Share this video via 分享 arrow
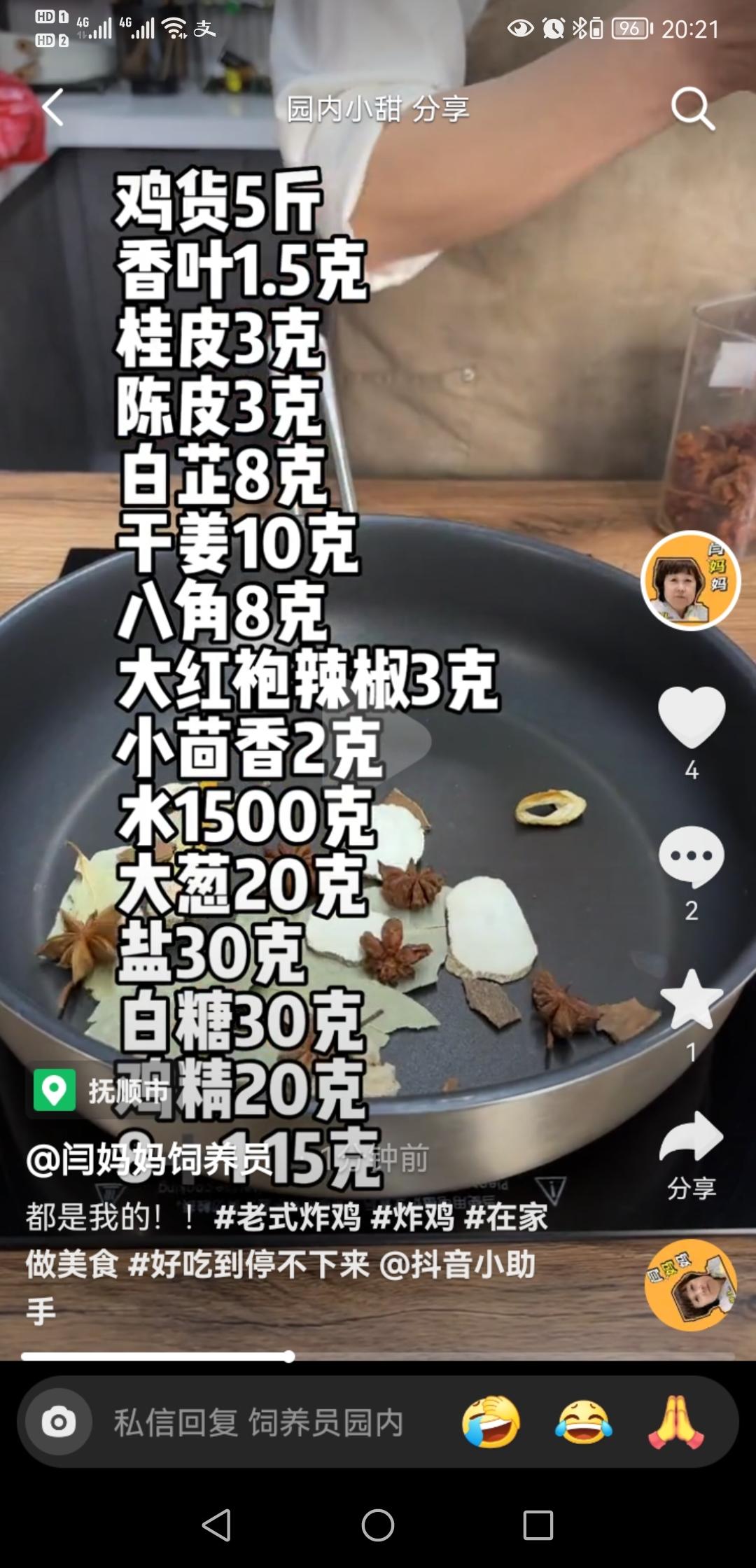Viewport: 756px width, 1568px height. [x=692, y=1137]
